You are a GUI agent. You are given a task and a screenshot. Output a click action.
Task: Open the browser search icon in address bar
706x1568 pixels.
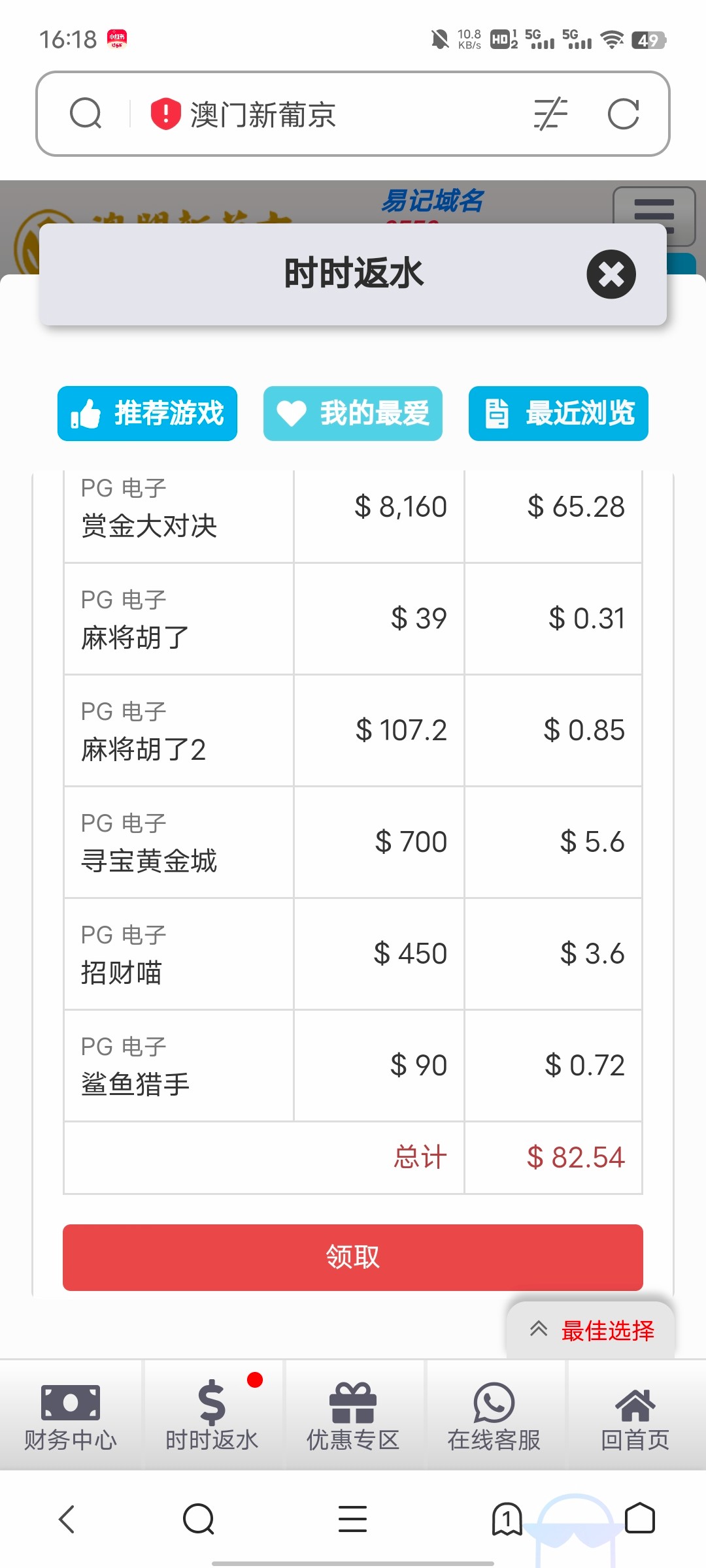point(86,114)
